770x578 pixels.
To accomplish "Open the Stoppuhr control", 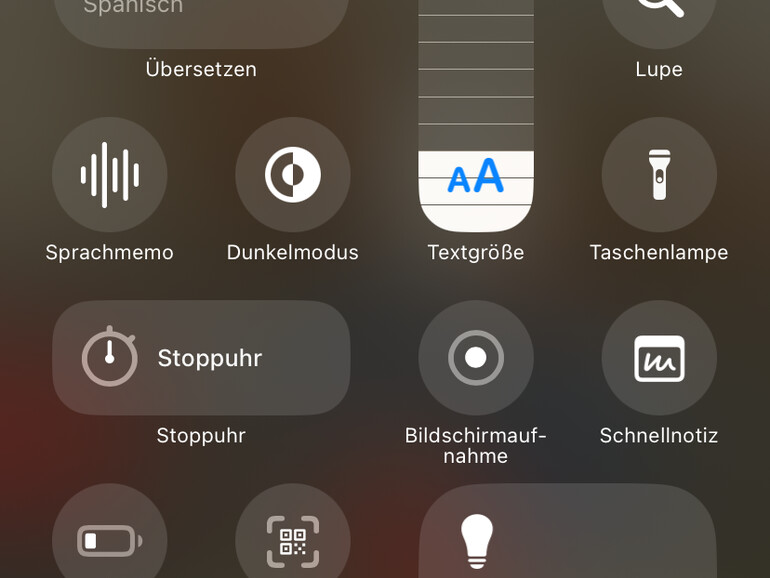I will pos(201,358).
